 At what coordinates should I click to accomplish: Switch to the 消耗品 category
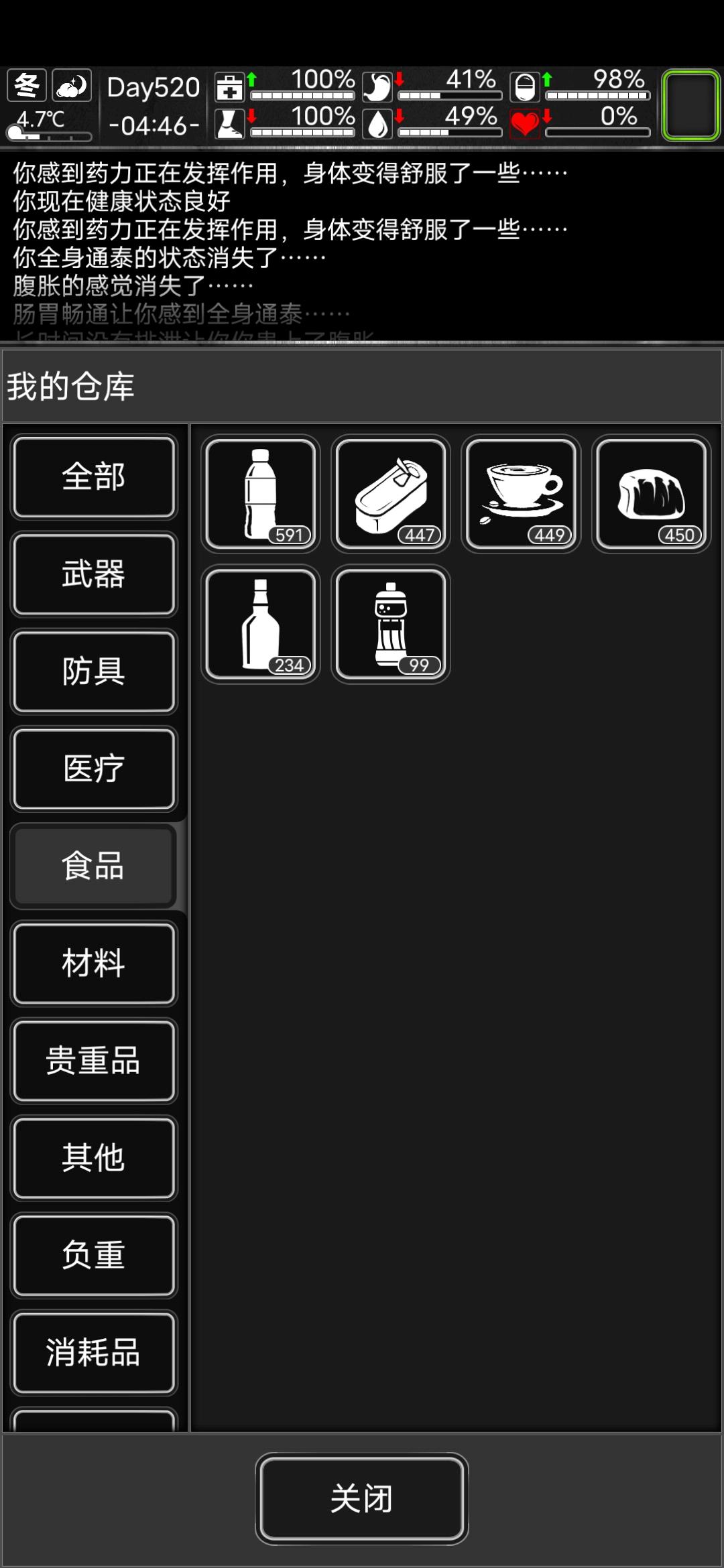point(94,1352)
